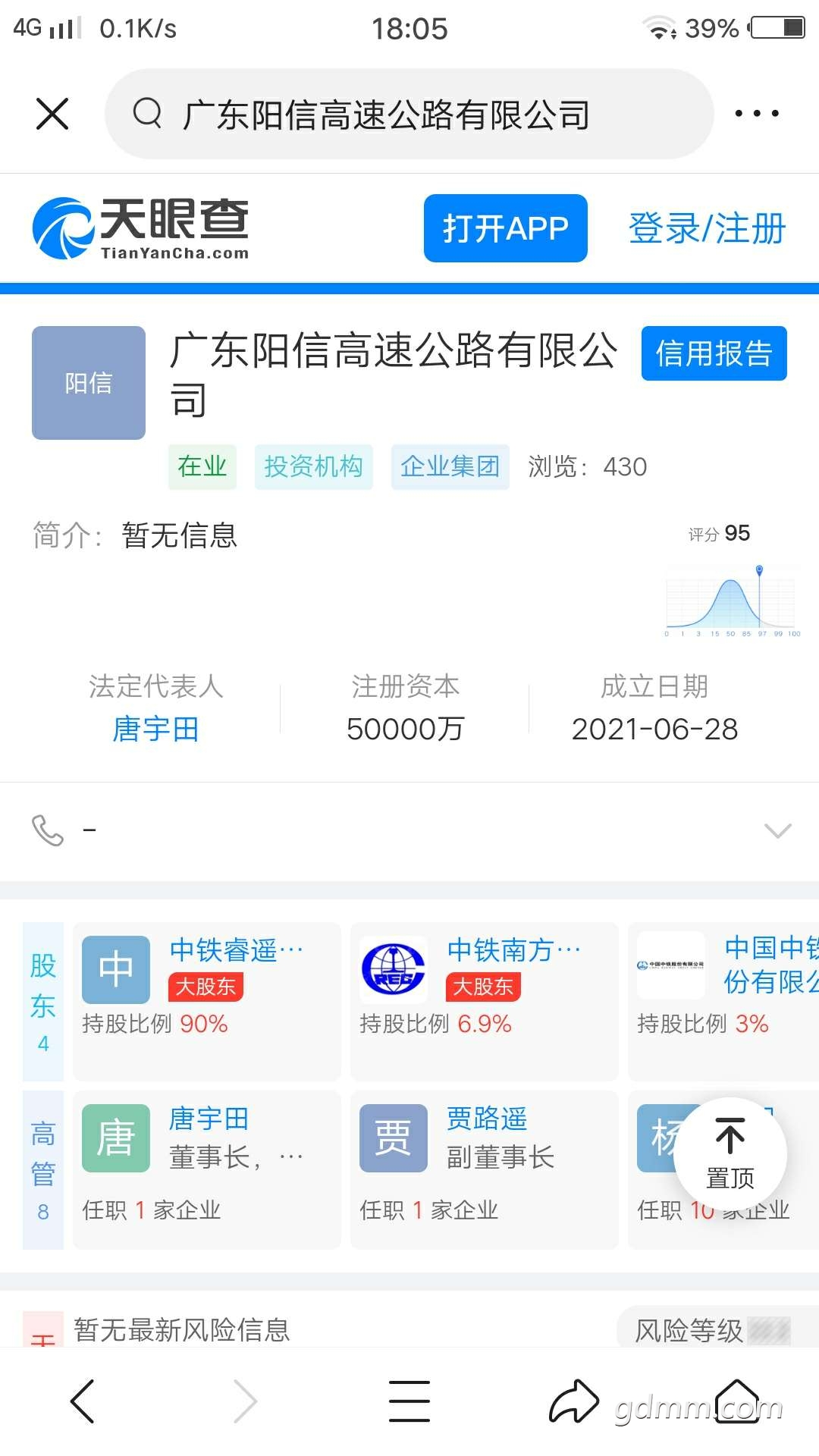Open shareholder 中铁南方 card
The width and height of the screenshot is (819, 1456).
485,1001
